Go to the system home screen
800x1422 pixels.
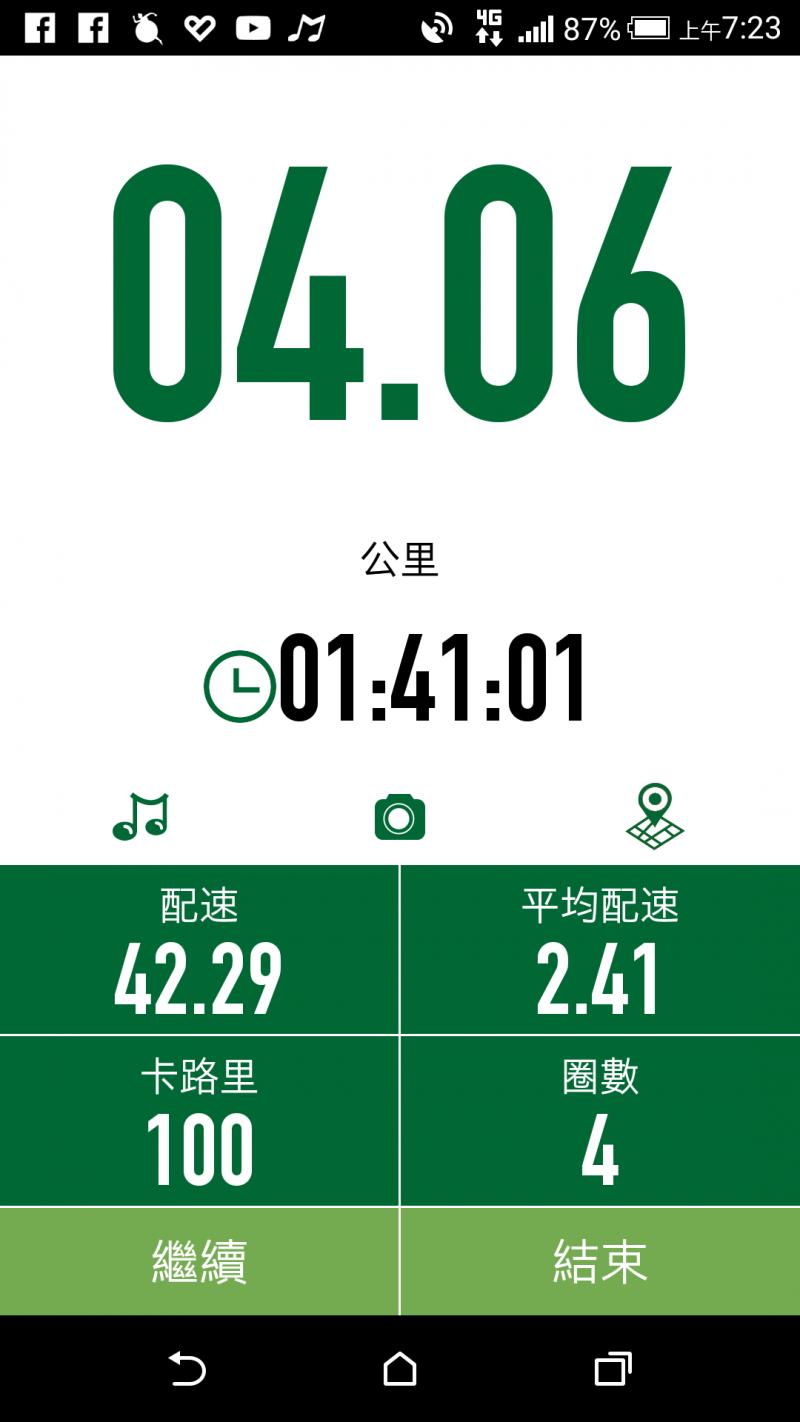click(x=400, y=1369)
